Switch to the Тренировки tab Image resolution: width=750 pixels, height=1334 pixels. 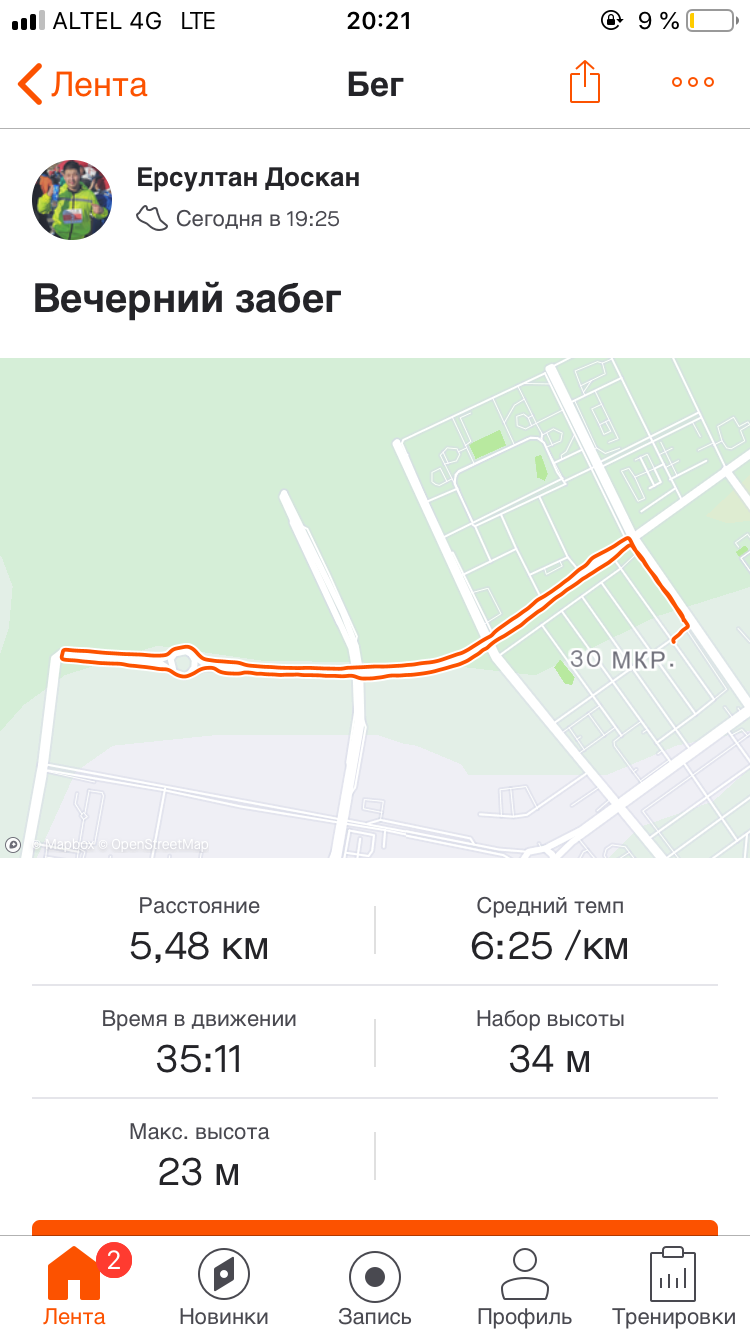tap(673, 1289)
